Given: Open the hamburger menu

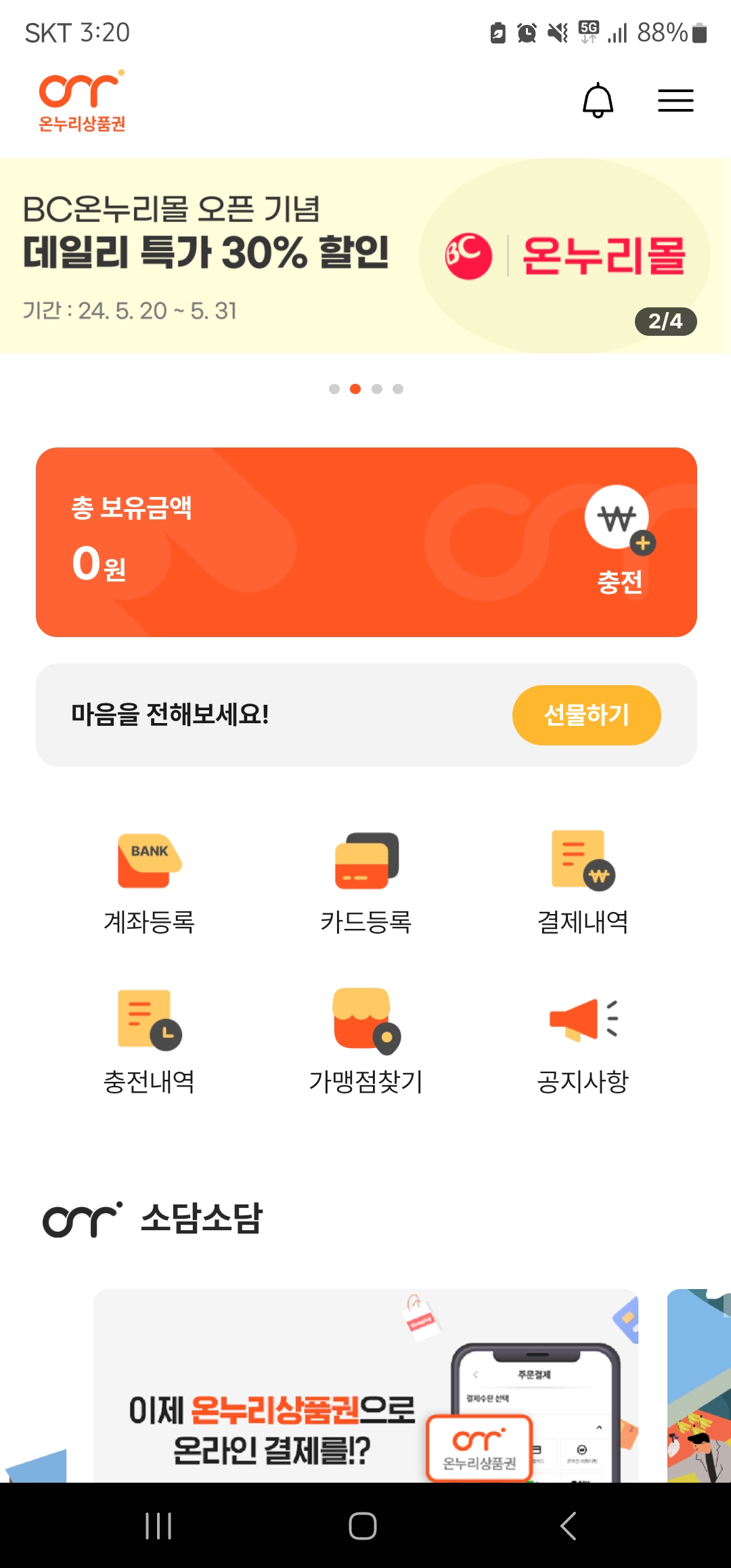Looking at the screenshot, I should point(675,100).
